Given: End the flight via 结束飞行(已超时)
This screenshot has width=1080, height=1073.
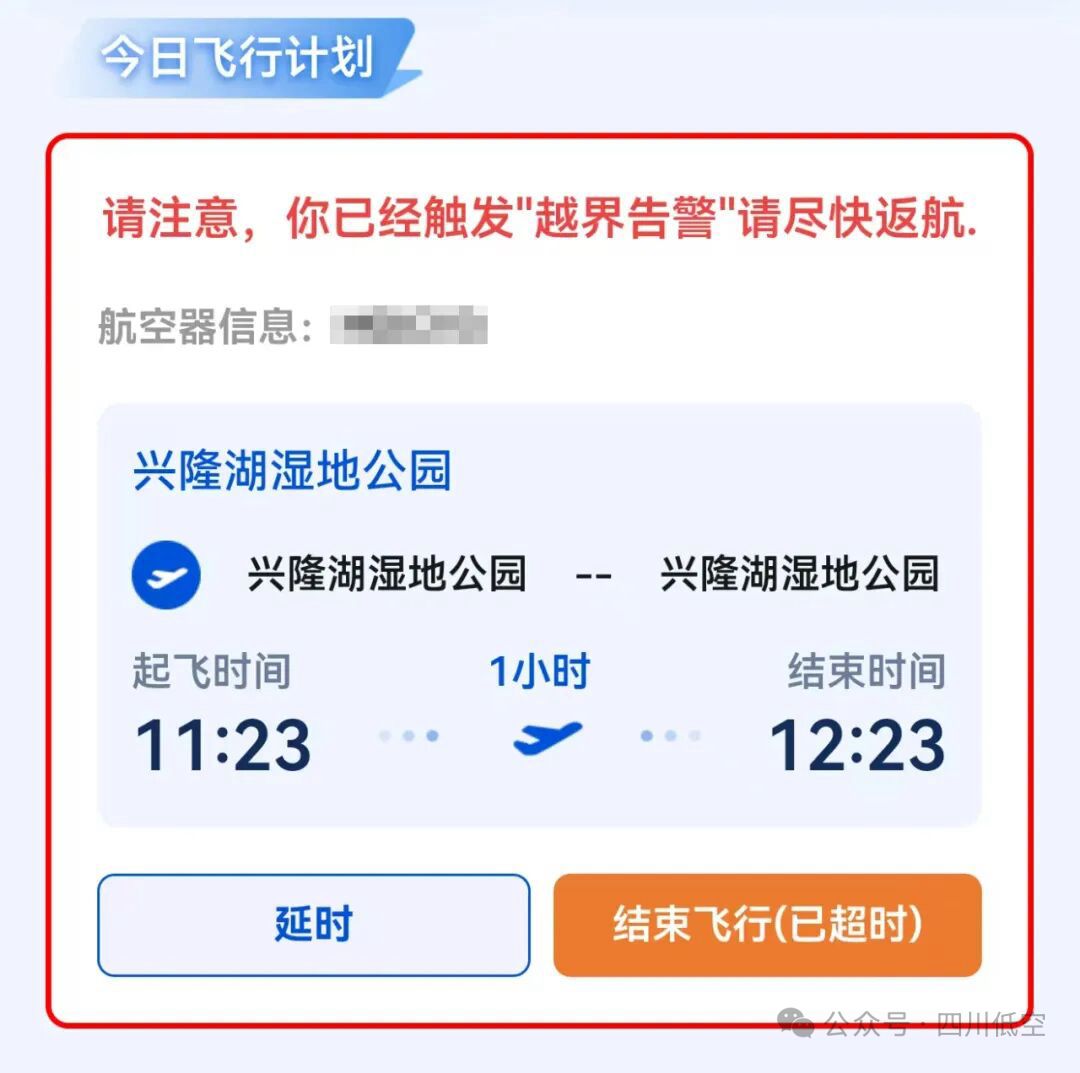Looking at the screenshot, I should pyautogui.click(x=767, y=925).
